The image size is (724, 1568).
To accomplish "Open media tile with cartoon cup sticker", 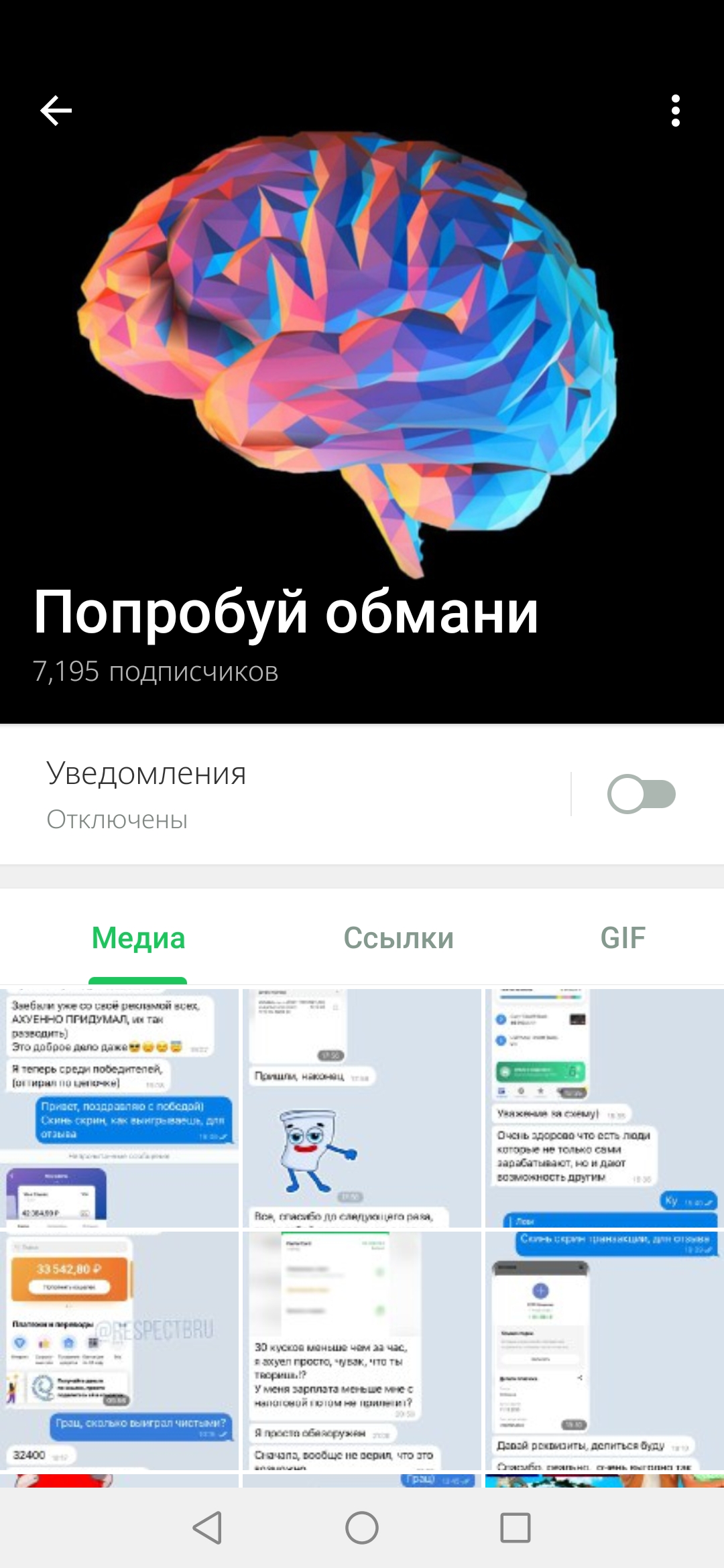I will [x=362, y=1108].
